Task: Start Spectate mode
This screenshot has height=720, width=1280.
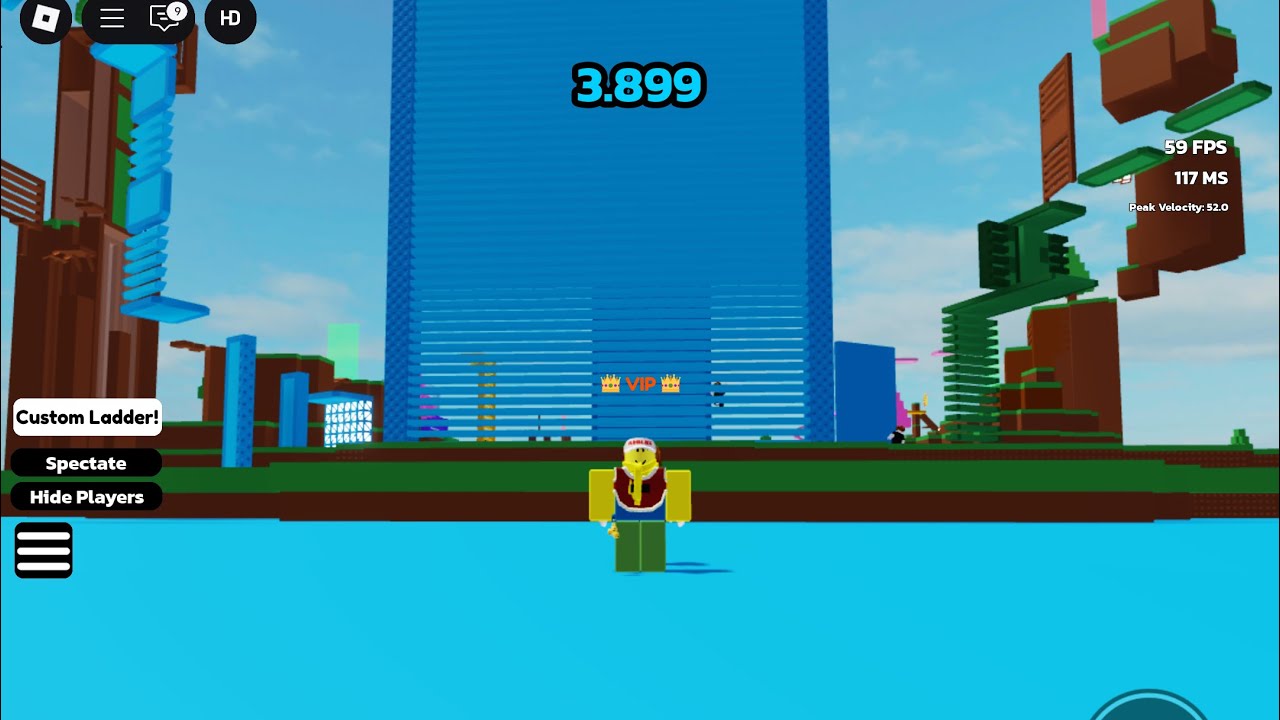Action: click(86, 463)
